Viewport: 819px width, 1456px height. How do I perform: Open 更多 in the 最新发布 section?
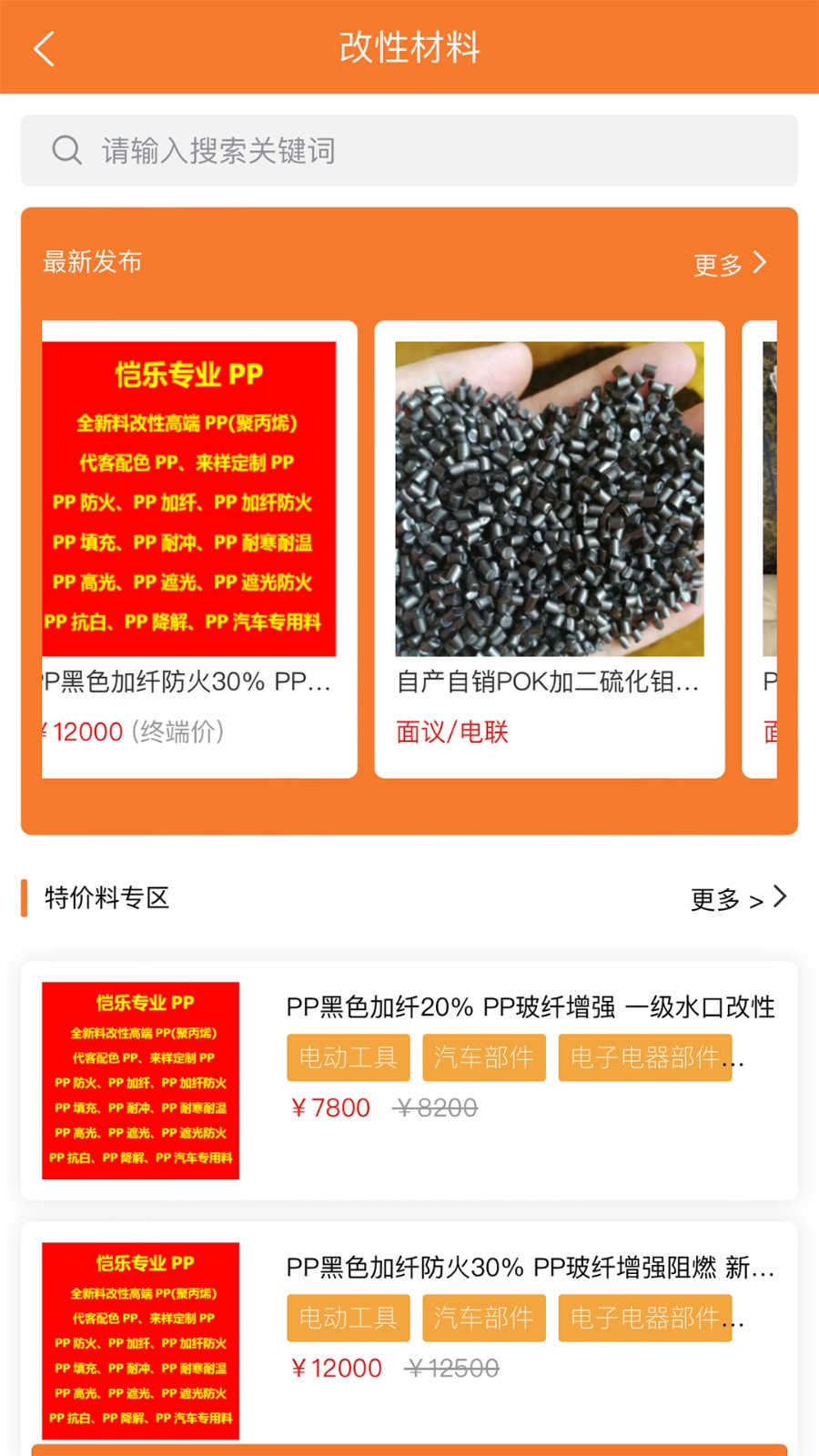[730, 265]
